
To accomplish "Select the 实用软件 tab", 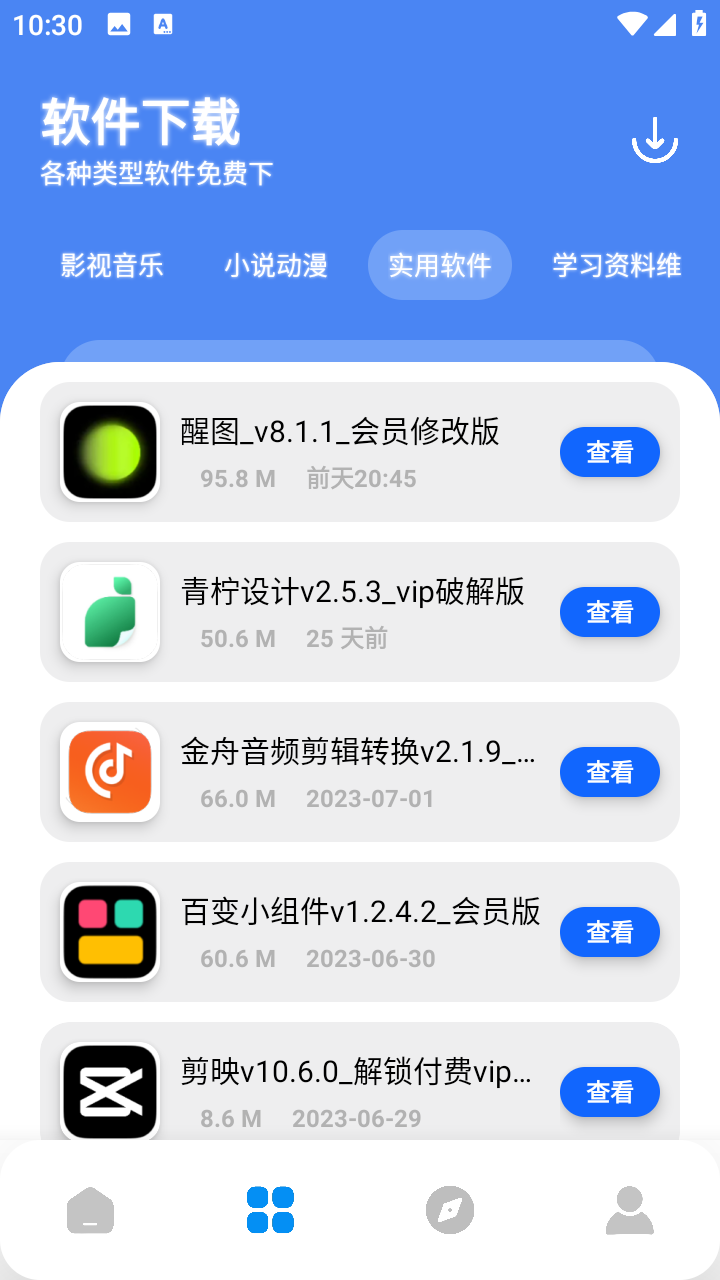I will pyautogui.click(x=440, y=265).
